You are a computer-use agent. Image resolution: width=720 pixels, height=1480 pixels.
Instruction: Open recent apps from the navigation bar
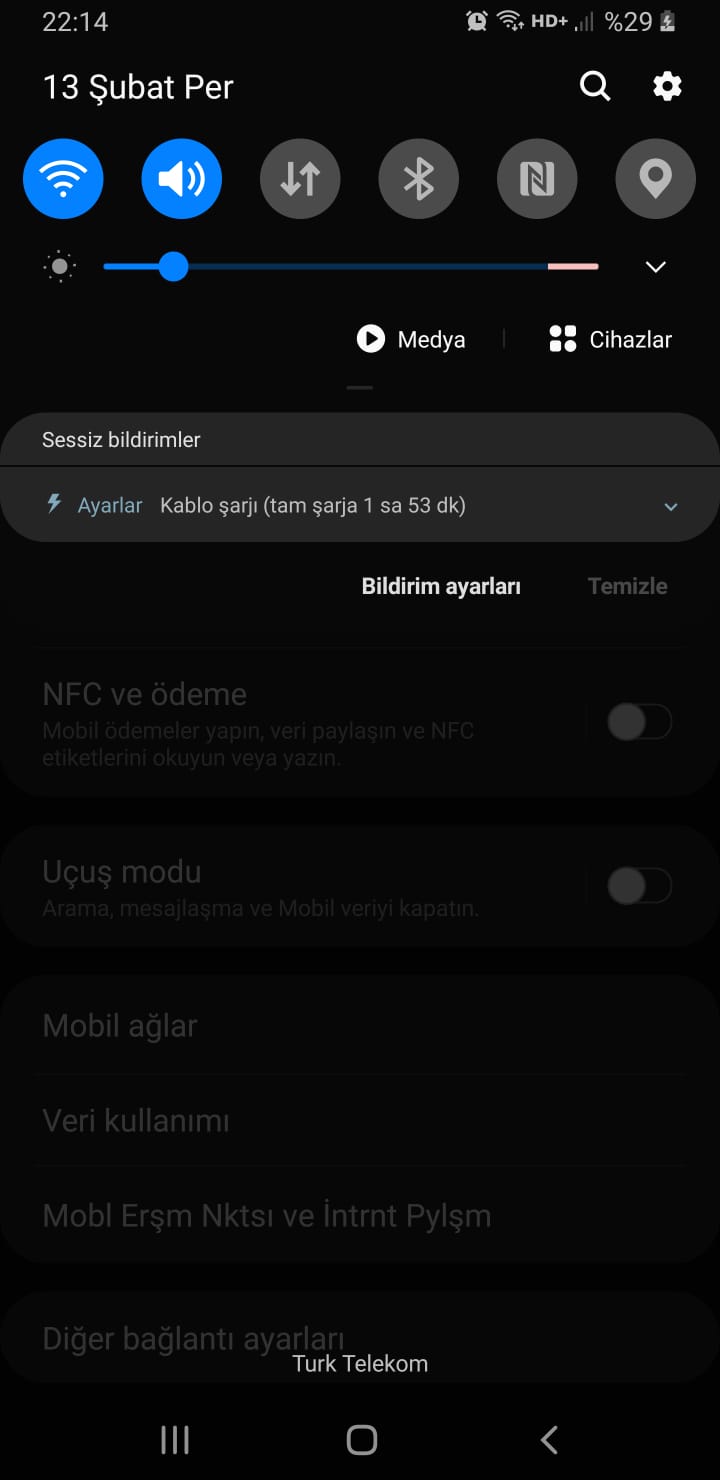(175, 1439)
